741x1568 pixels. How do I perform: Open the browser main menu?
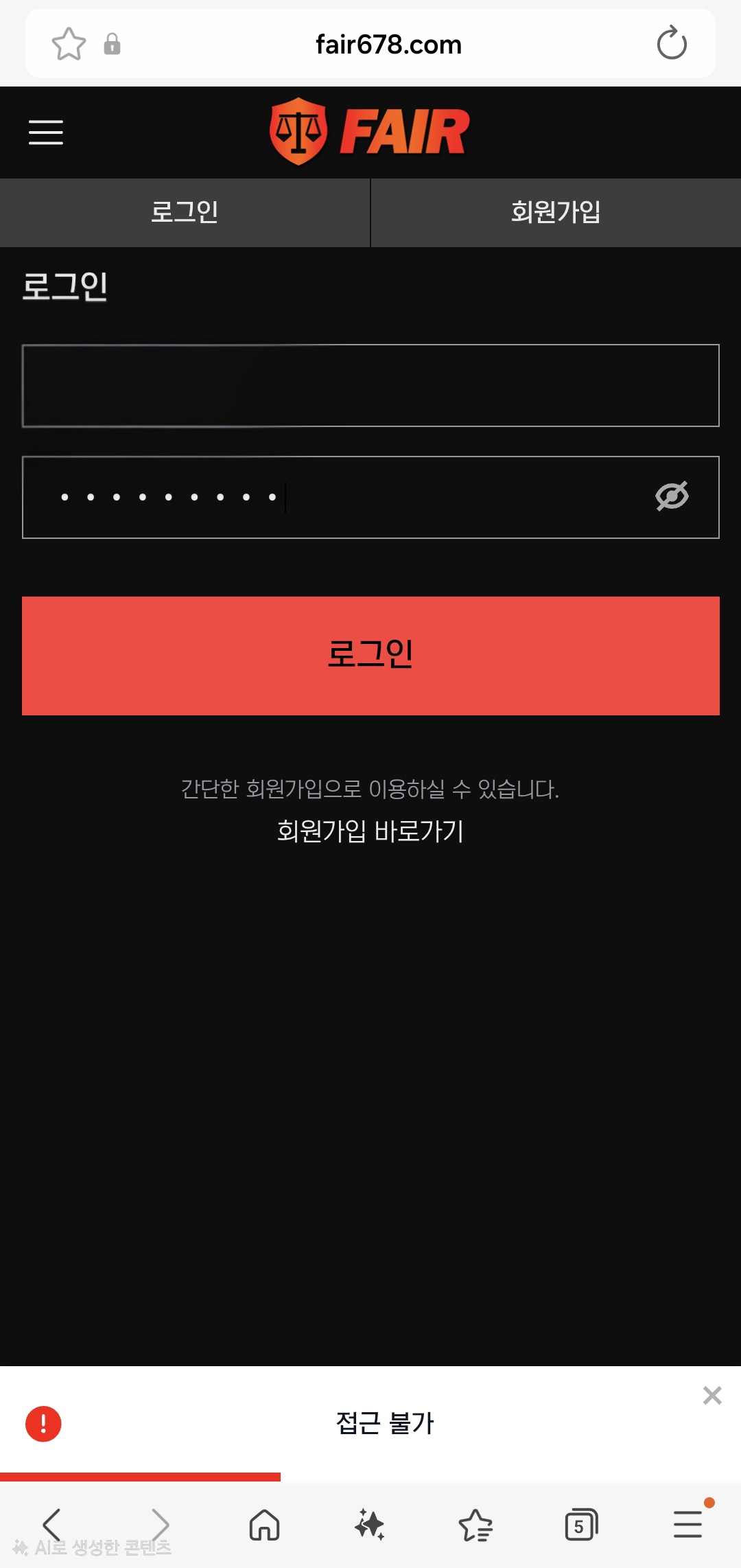687,1525
